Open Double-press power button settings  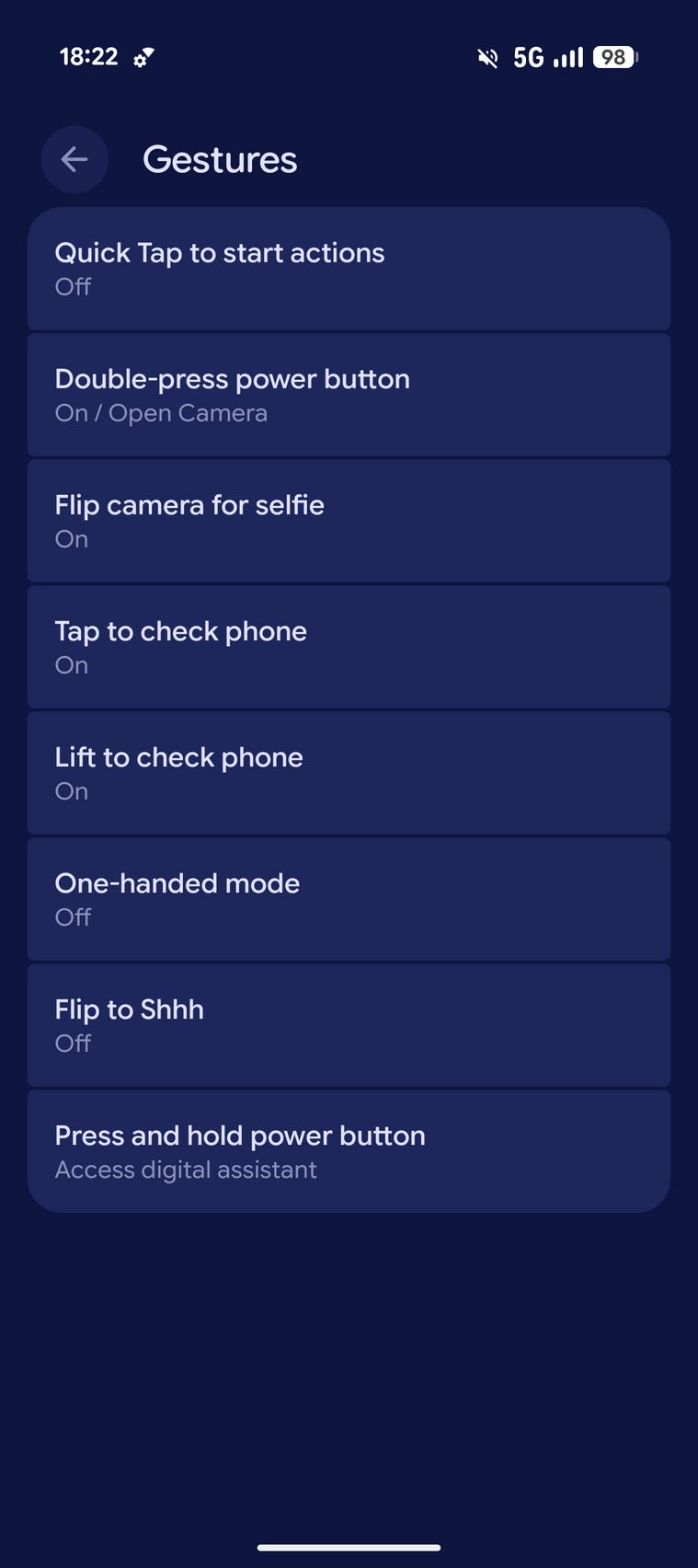pos(349,395)
